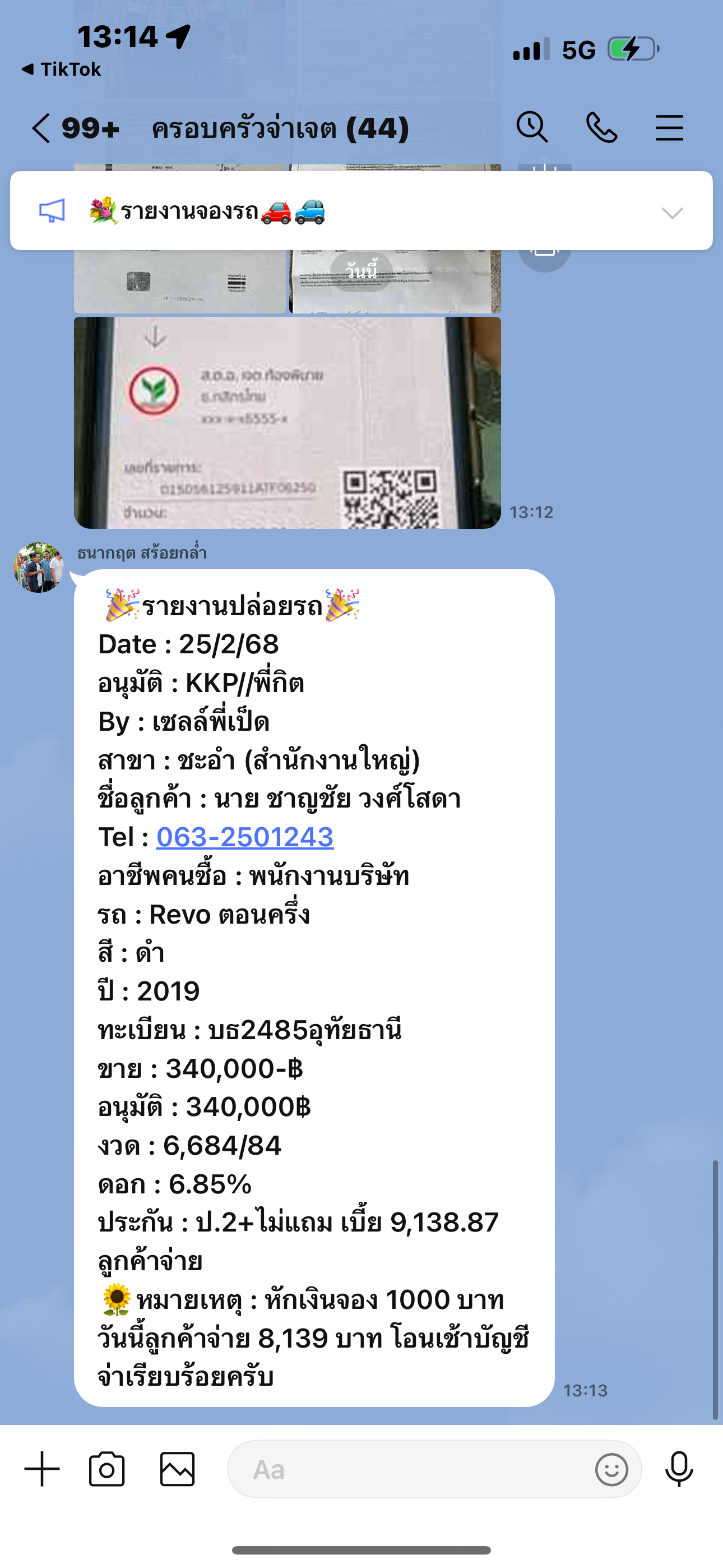This screenshot has height=1568, width=723.
Task: Call the phone number 063-2501243
Action: point(245,837)
